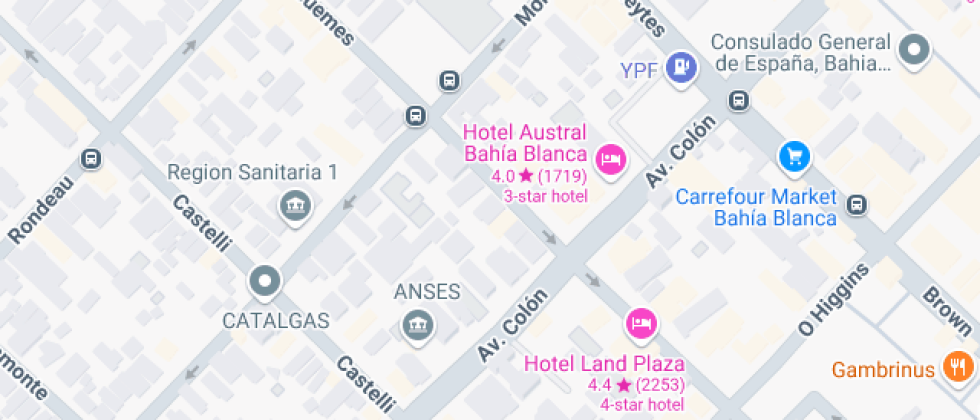Viewport: 980px width, 420px height.
Task: Tap the bus stop beside Rondeau street
Action: pos(91,159)
